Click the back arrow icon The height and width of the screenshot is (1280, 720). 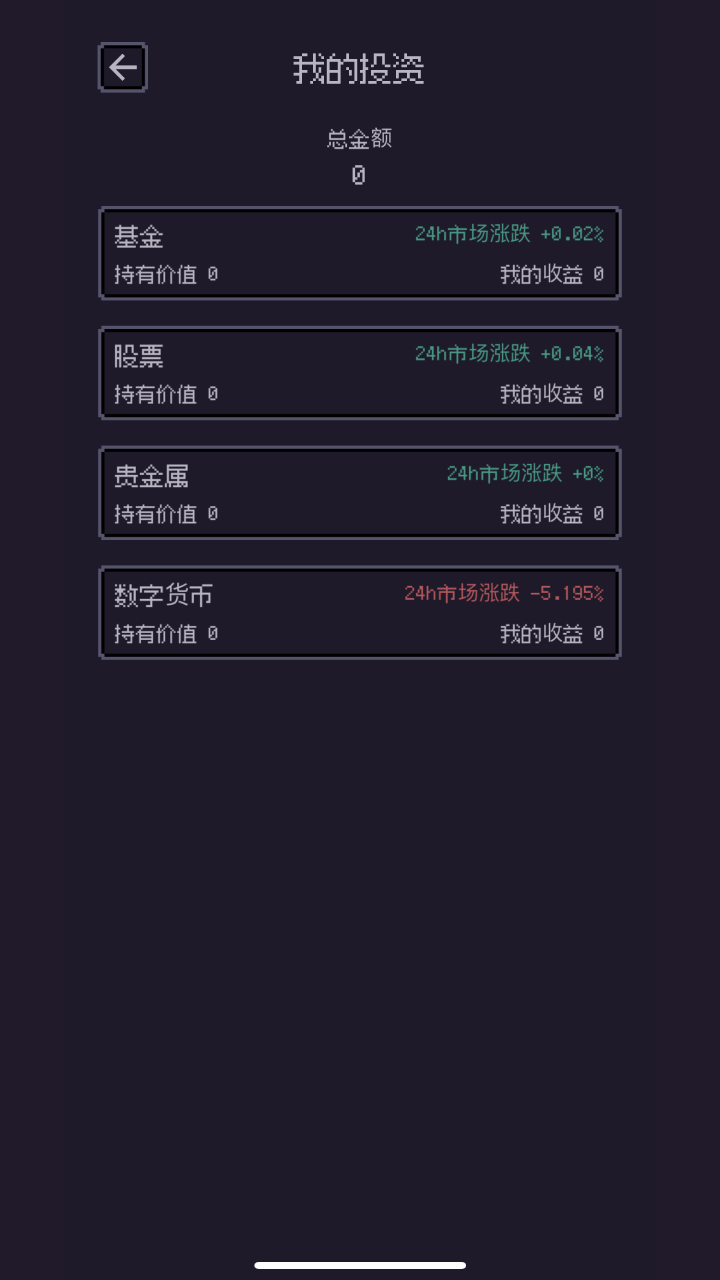[x=122, y=67]
